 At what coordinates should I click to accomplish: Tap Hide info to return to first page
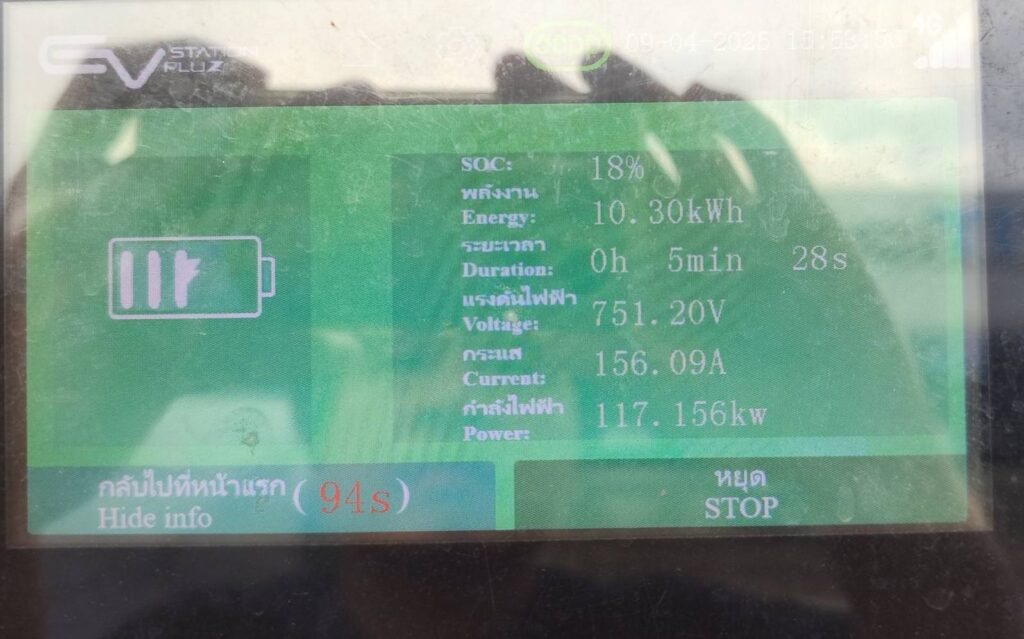point(260,497)
